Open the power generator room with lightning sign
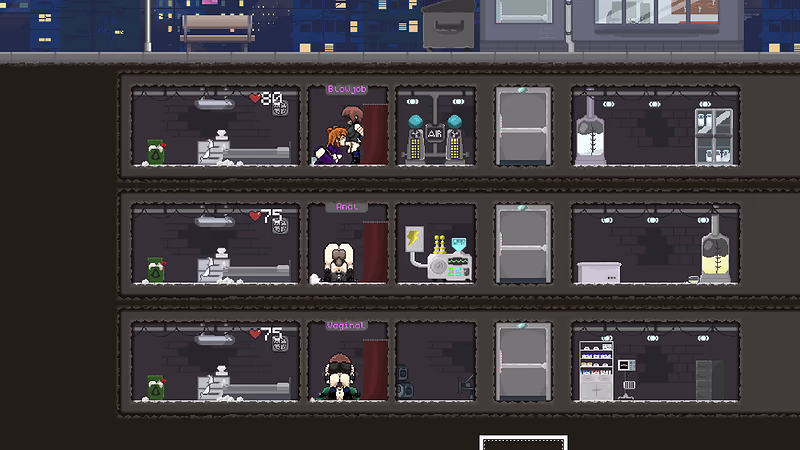 pos(436,244)
